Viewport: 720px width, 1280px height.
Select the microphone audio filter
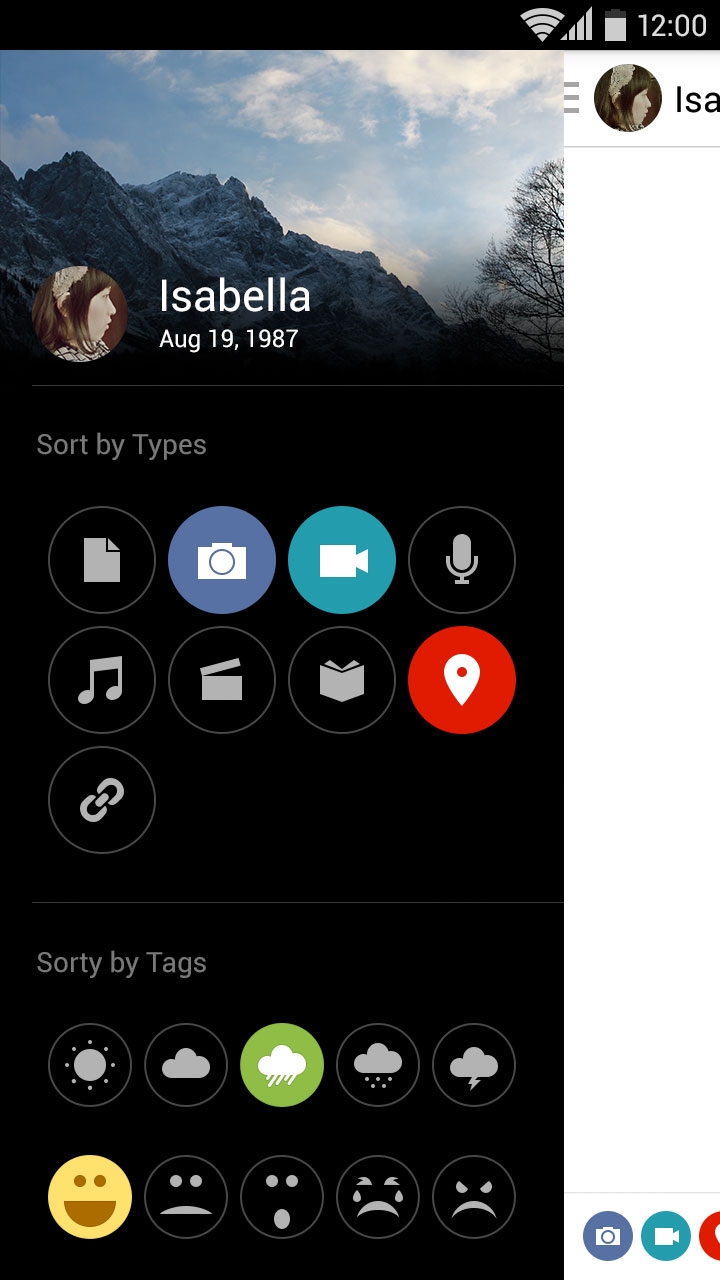pos(462,560)
